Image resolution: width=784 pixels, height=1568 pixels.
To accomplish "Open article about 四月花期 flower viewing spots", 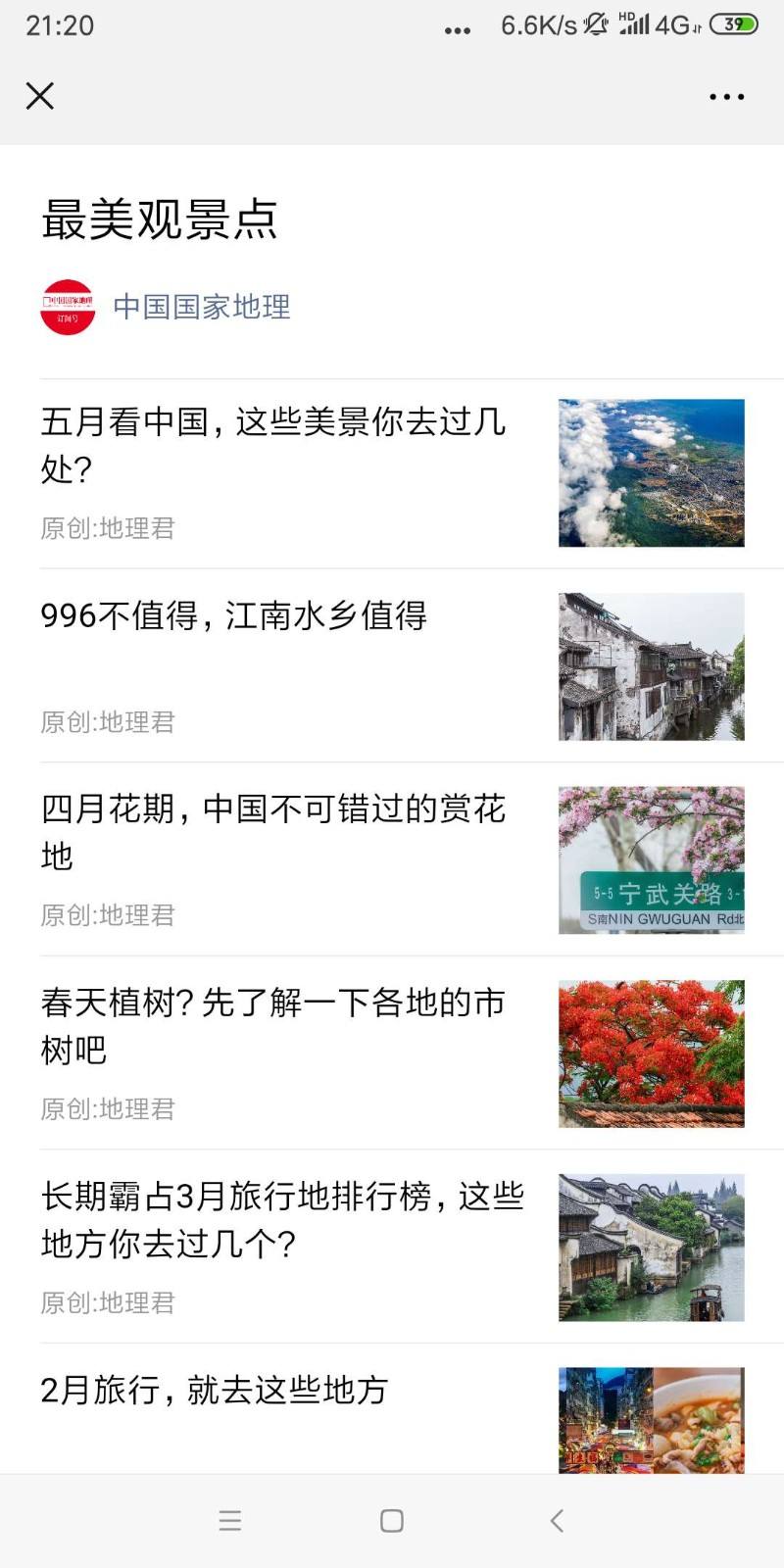I will [274, 833].
